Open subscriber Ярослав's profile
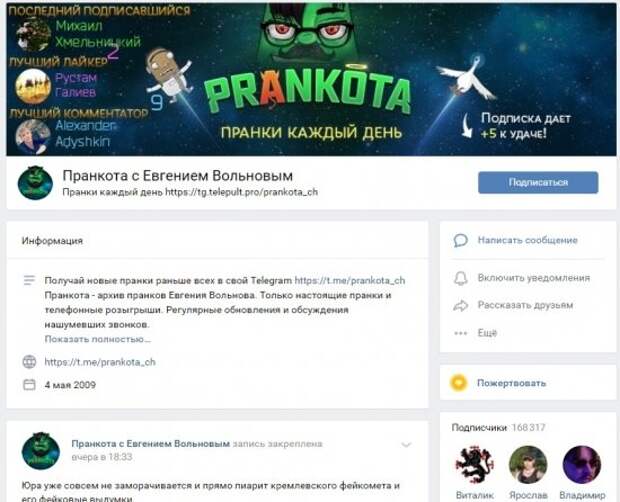 [528, 466]
